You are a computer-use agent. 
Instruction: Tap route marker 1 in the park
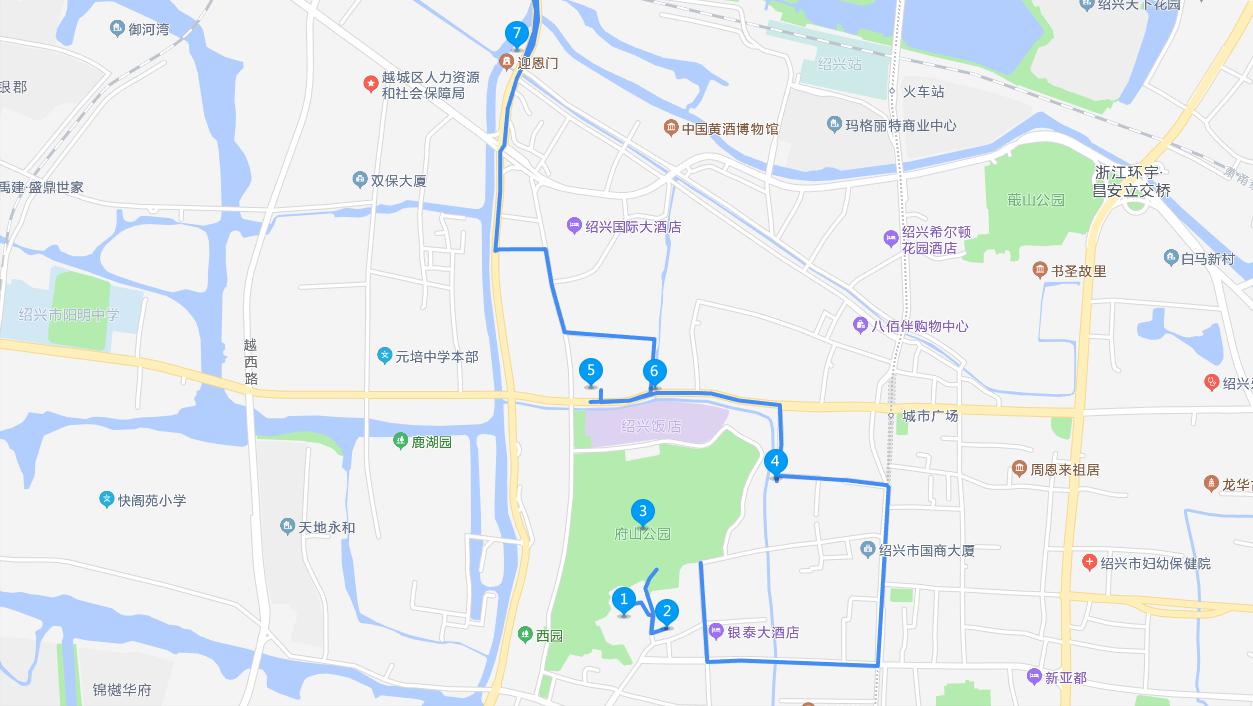click(624, 600)
